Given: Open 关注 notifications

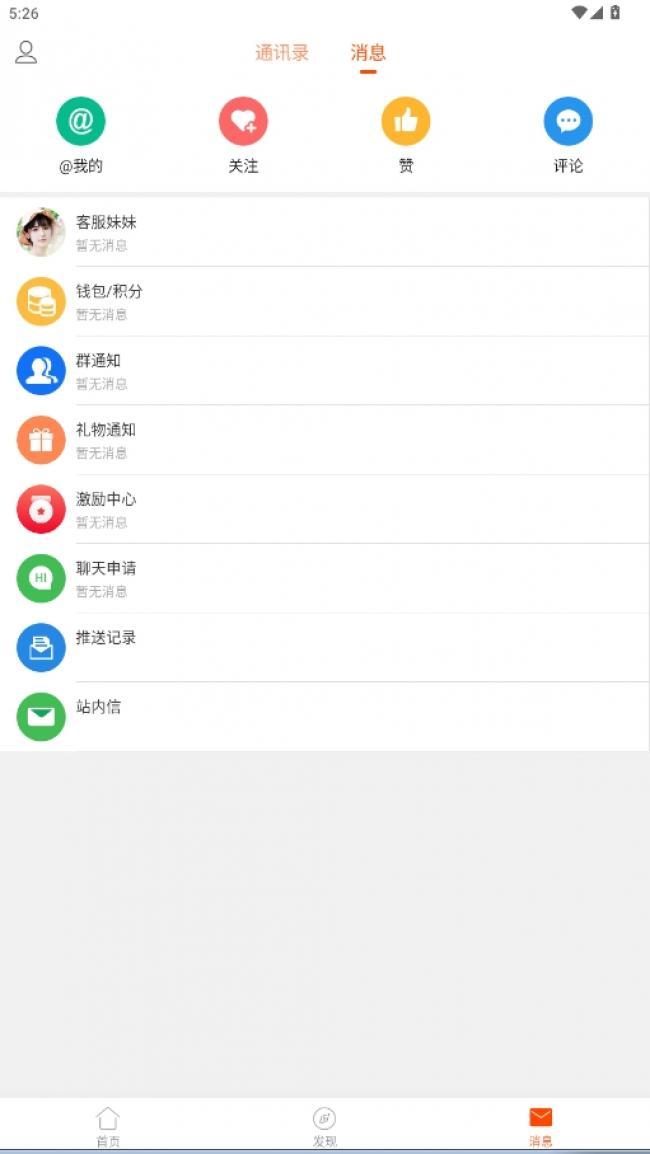Looking at the screenshot, I should coord(243,136).
